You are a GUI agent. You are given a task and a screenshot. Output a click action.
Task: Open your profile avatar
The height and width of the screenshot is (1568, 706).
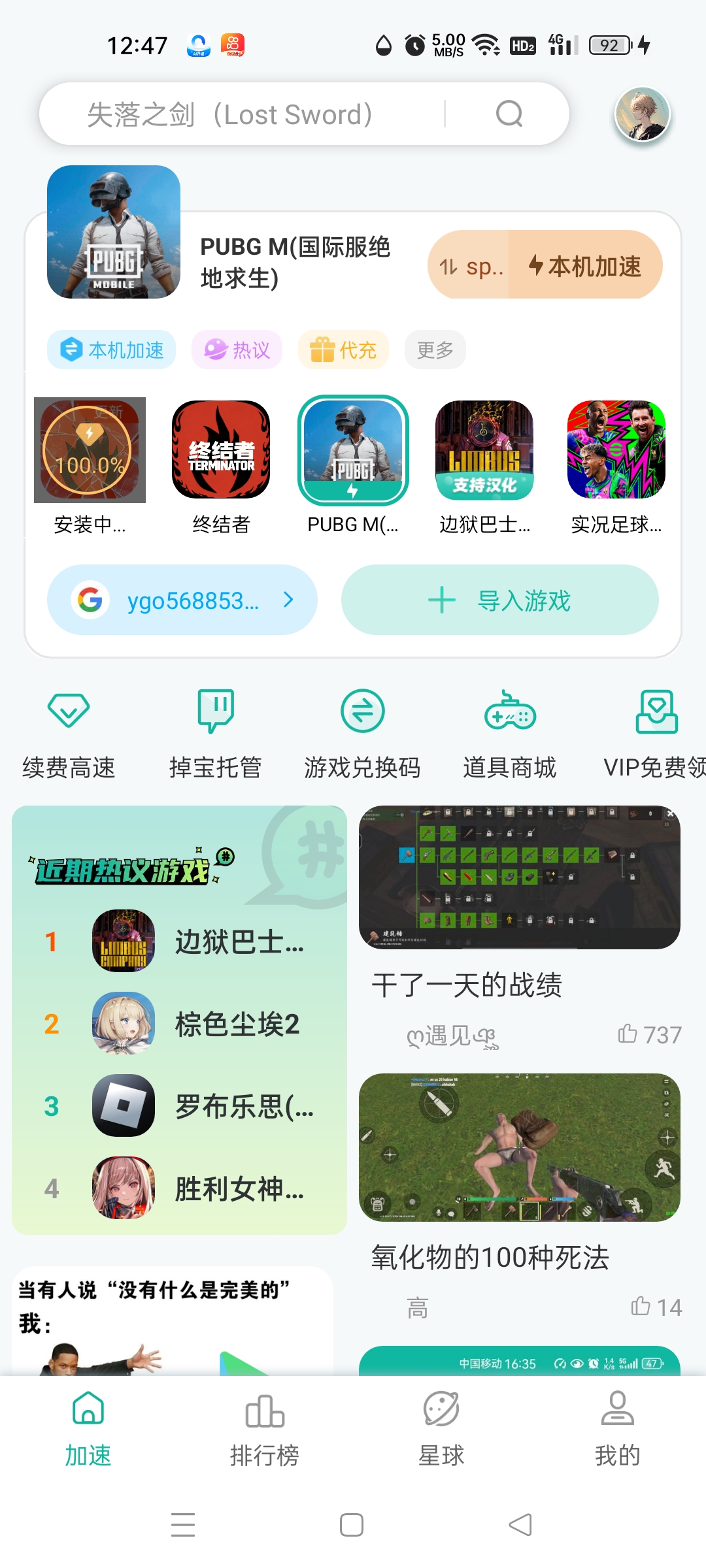pyautogui.click(x=643, y=113)
